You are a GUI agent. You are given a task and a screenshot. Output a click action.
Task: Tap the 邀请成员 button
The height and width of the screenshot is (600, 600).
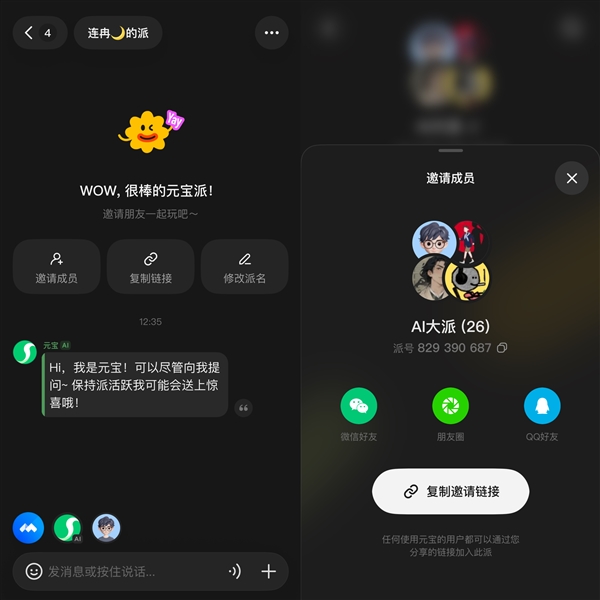(56, 267)
